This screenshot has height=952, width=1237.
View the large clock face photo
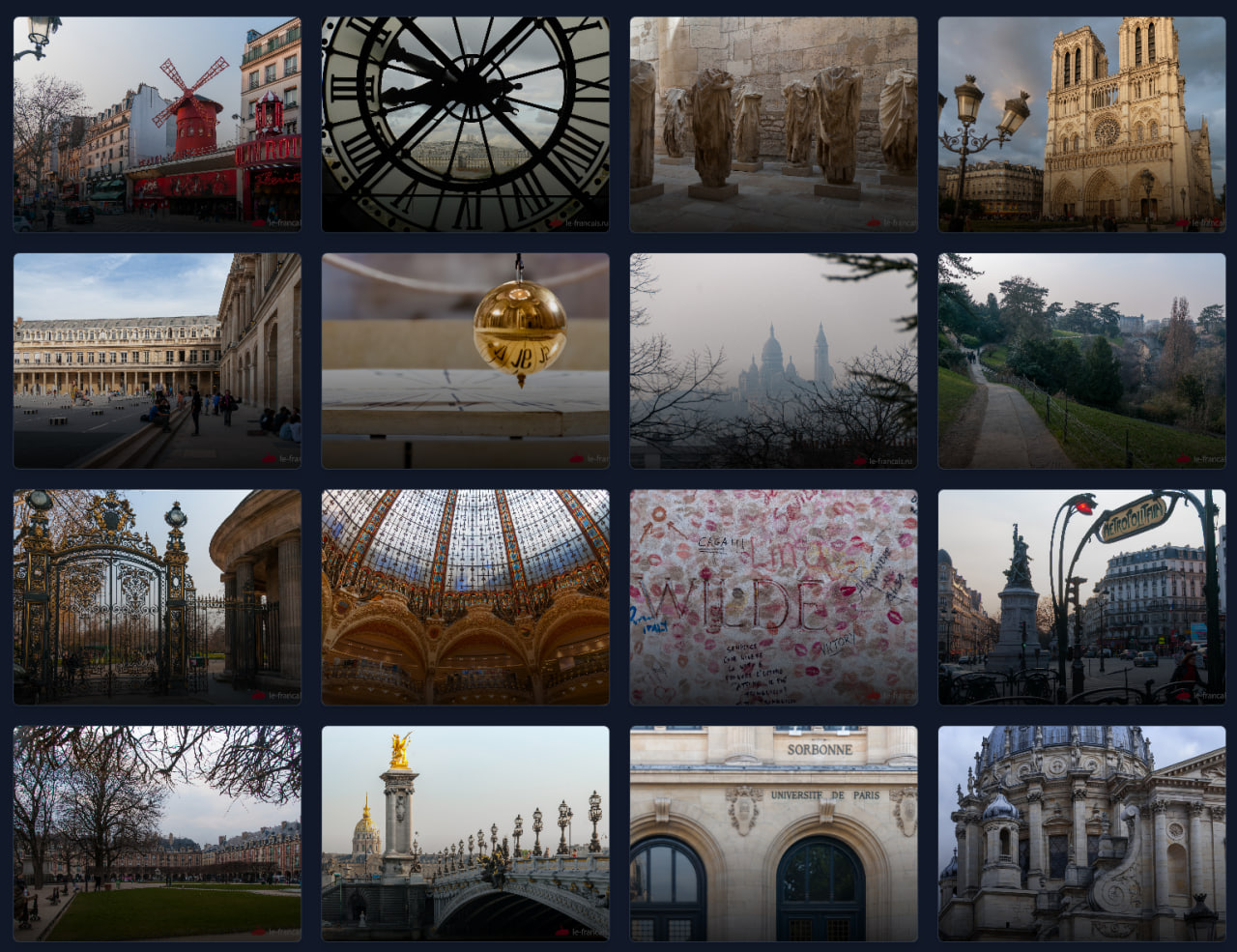[x=465, y=124]
